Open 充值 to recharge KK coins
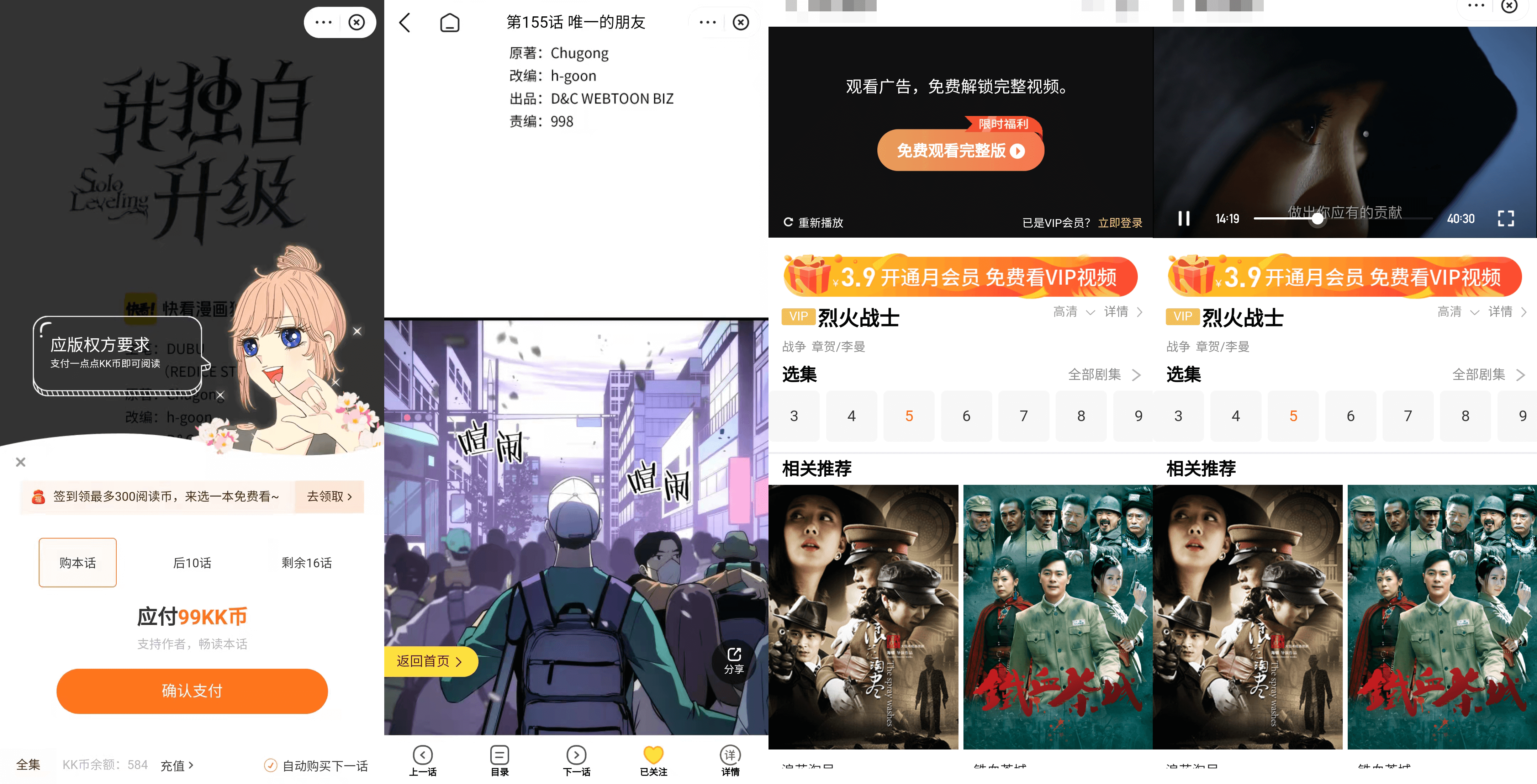 pos(176,765)
